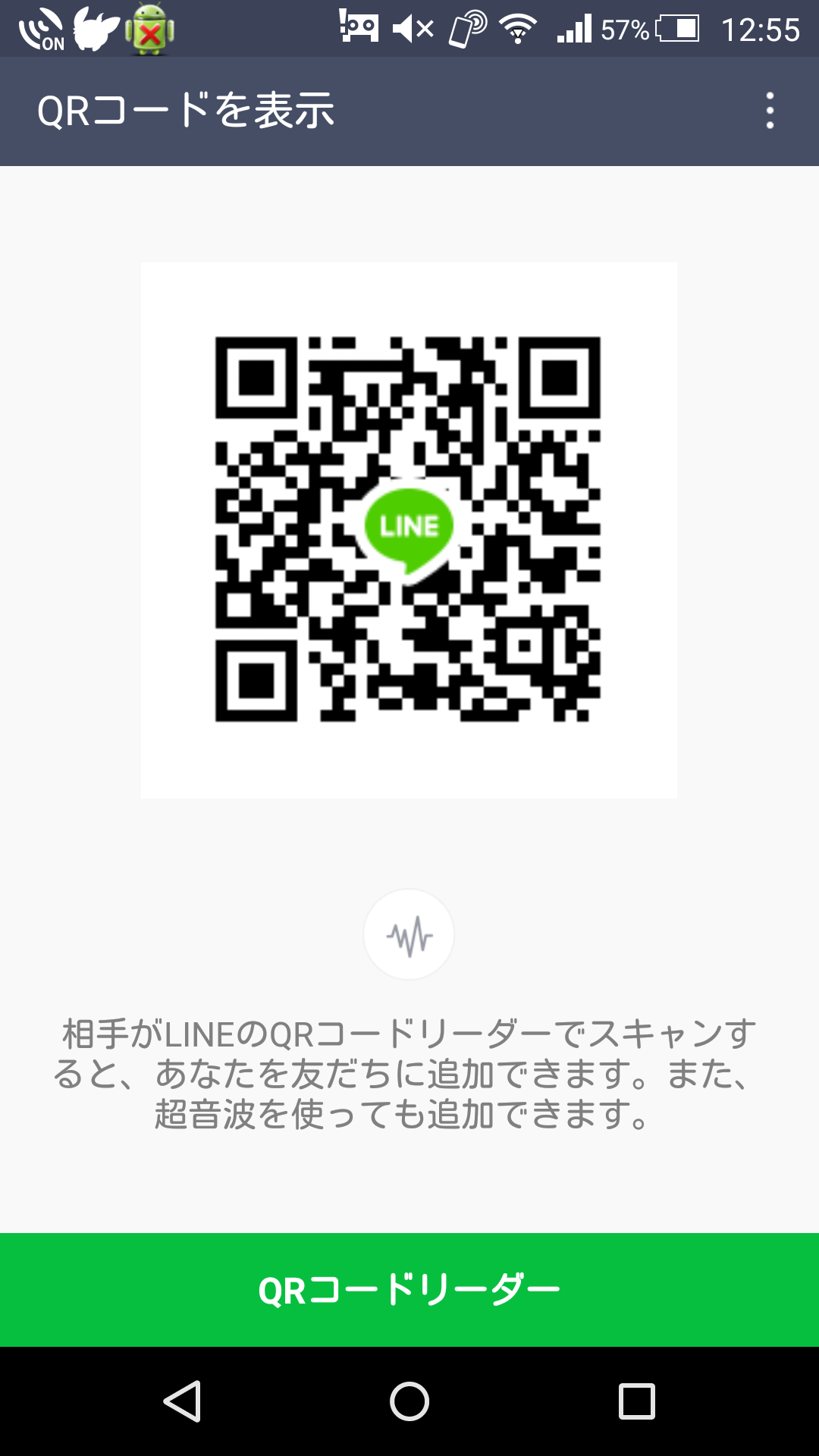Open the three-dot overflow menu
The width and height of the screenshot is (819, 1456).
click(x=770, y=111)
